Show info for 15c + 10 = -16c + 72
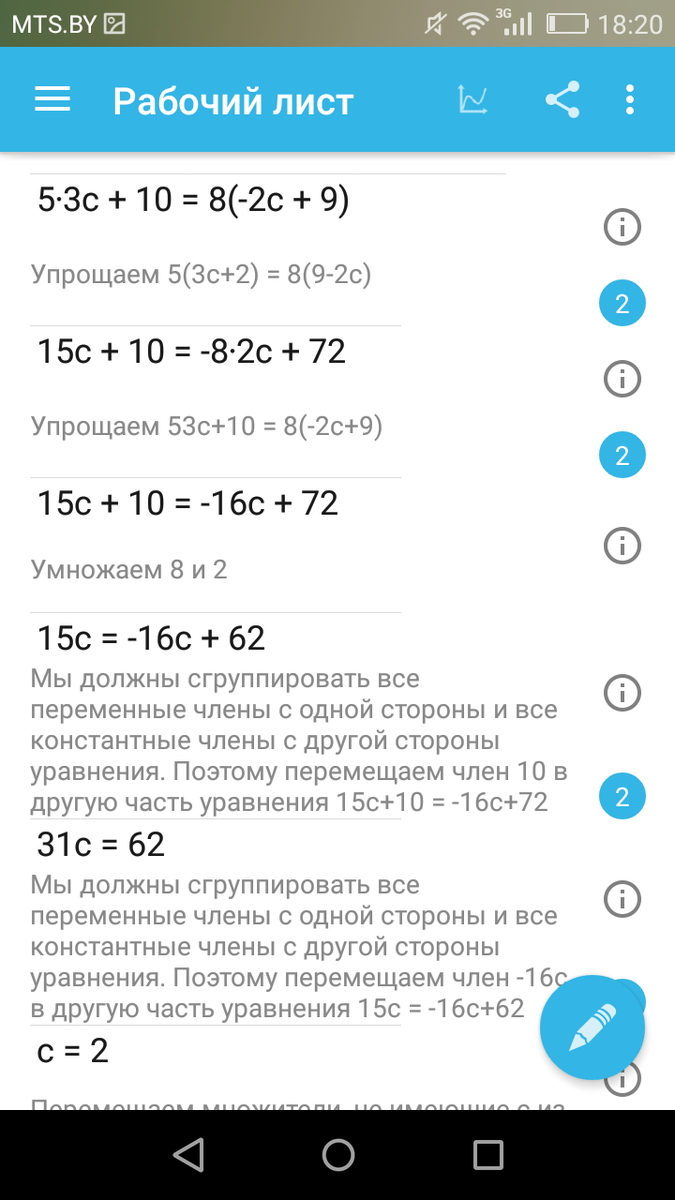Viewport: 675px width, 1200px height. coord(622,545)
